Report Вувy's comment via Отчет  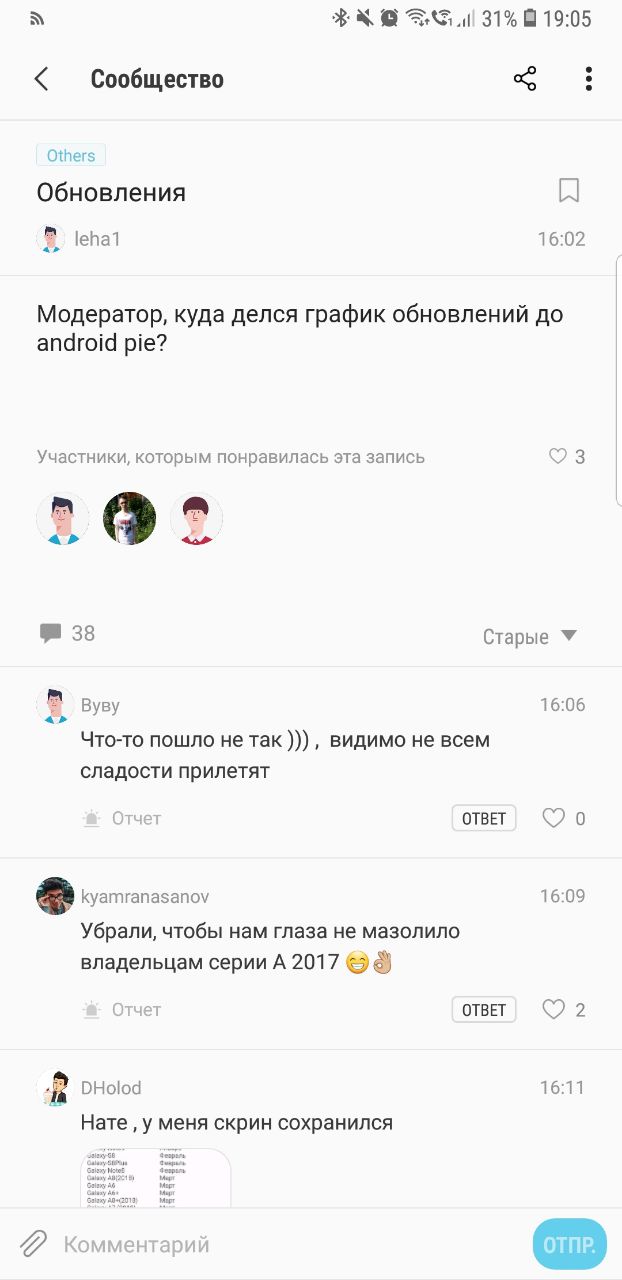click(x=122, y=818)
